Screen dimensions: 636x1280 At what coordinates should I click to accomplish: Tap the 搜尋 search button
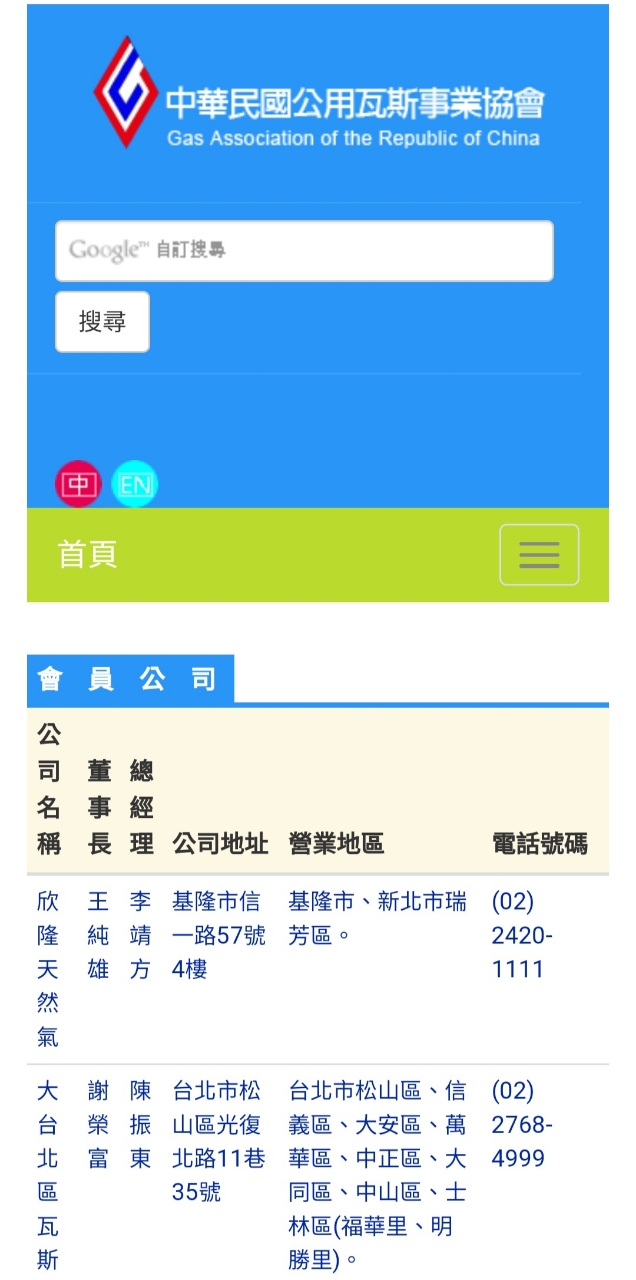coord(102,322)
